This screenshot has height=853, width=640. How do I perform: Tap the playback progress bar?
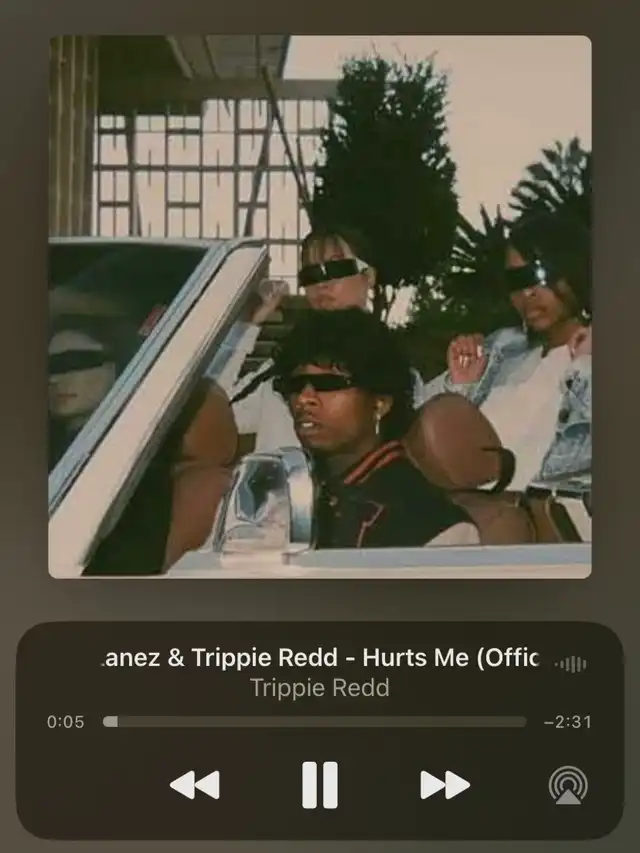coord(315,722)
